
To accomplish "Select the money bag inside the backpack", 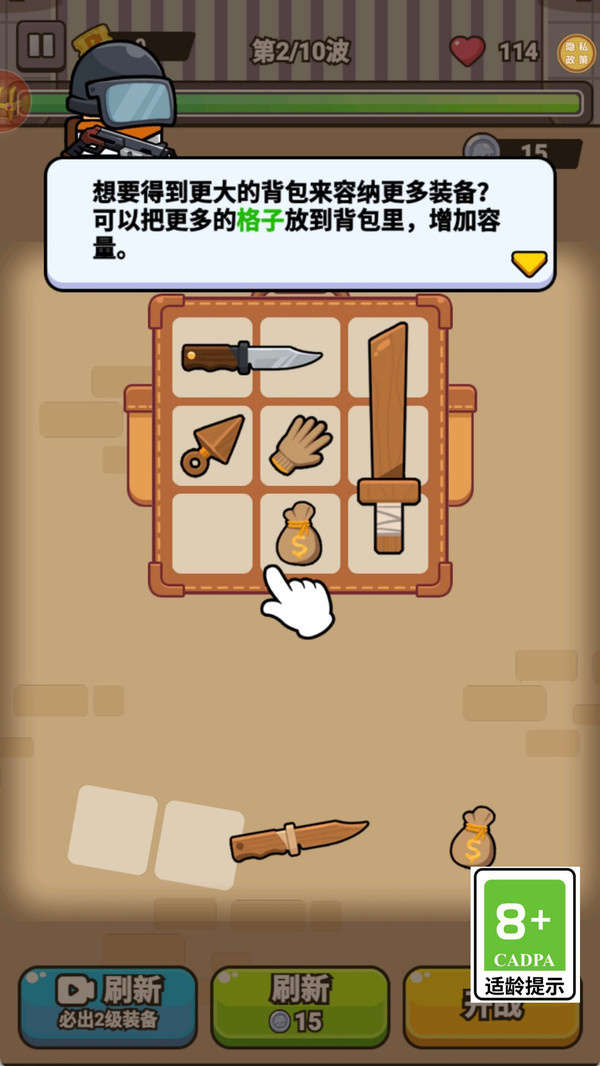I will 298,533.
